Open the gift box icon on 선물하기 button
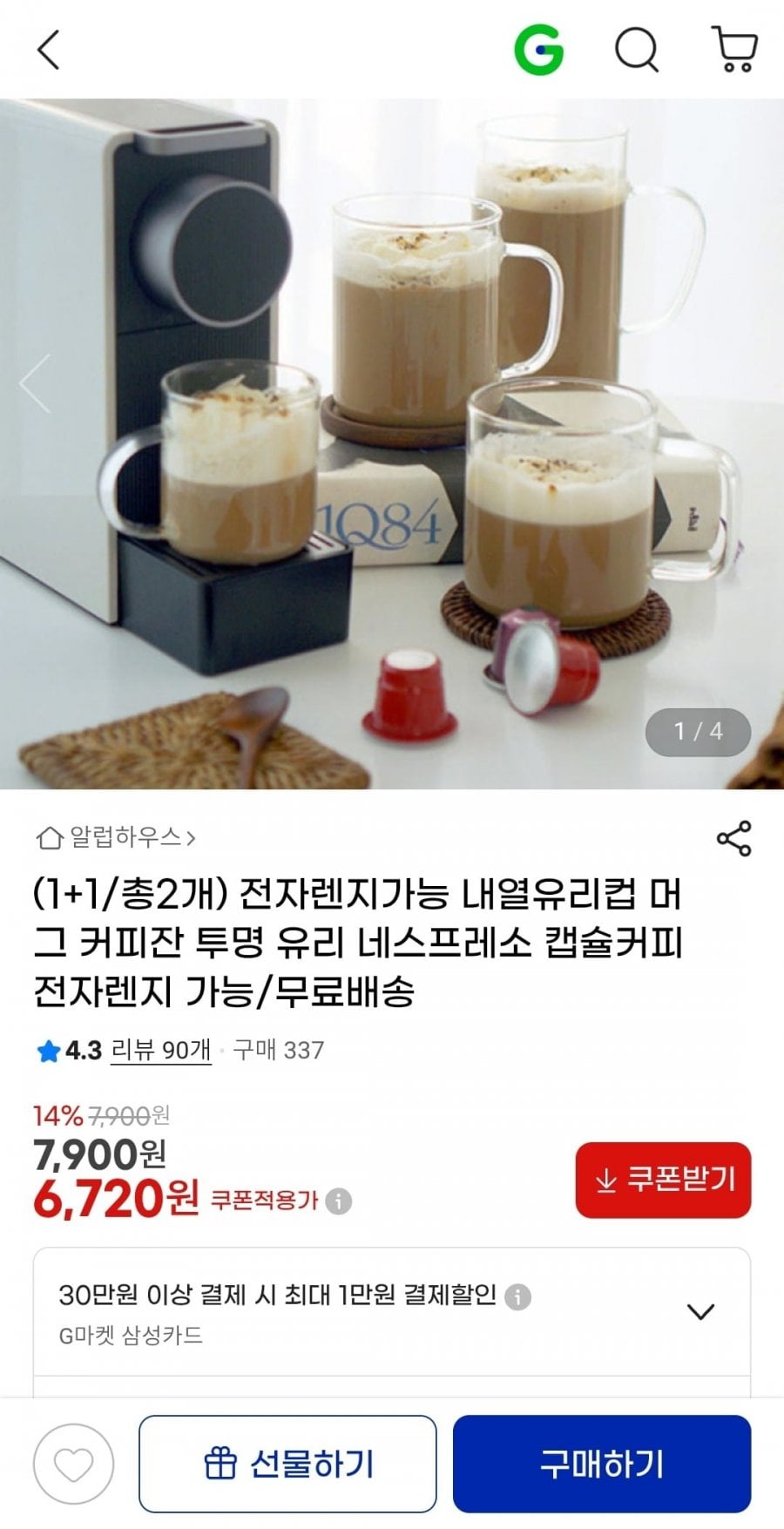The height and width of the screenshot is (1529, 784). 224,1462
